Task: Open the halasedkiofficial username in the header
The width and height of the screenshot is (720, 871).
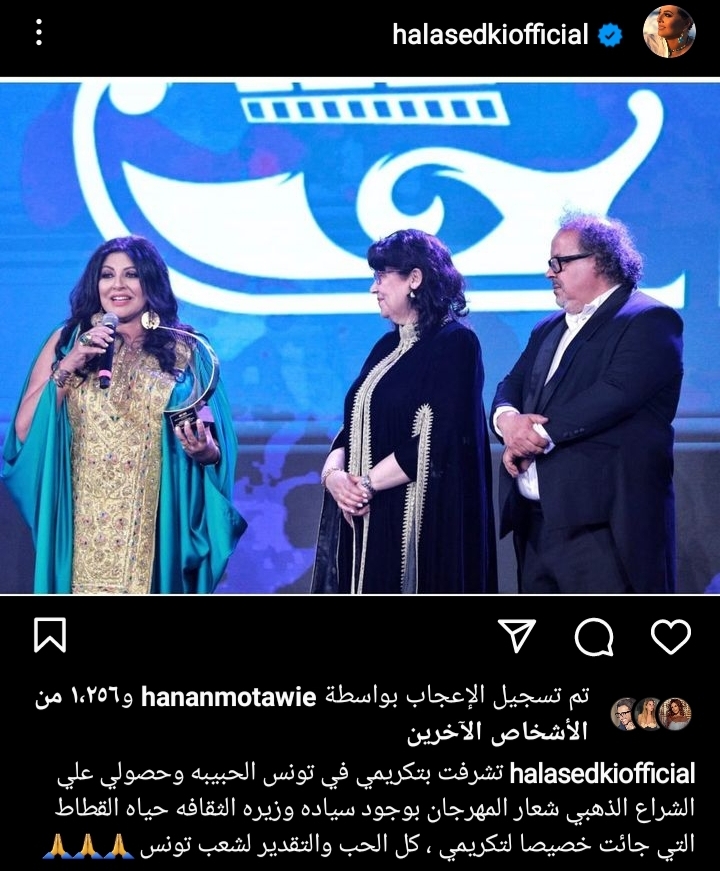Action: (489, 35)
